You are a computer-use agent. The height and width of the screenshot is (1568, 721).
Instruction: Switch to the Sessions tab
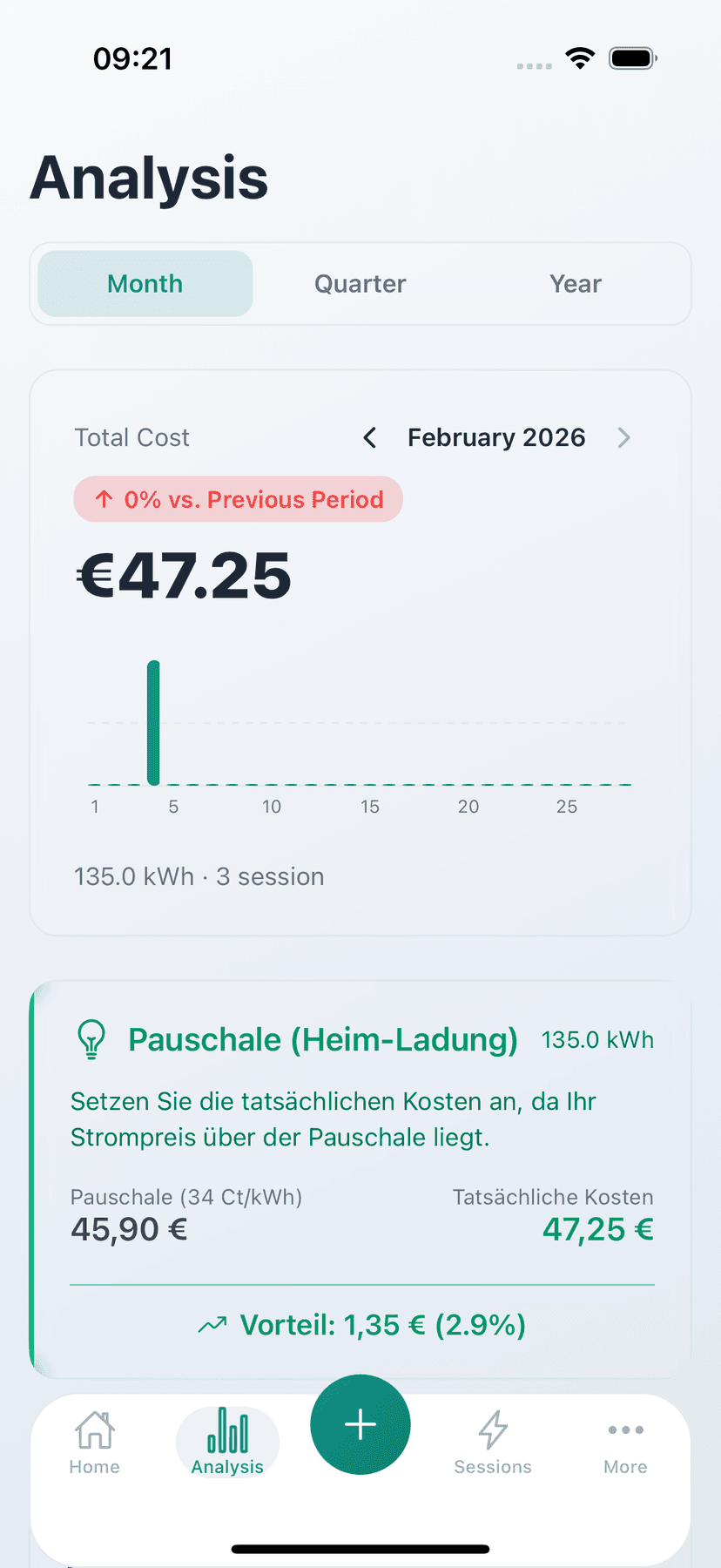(493, 1442)
